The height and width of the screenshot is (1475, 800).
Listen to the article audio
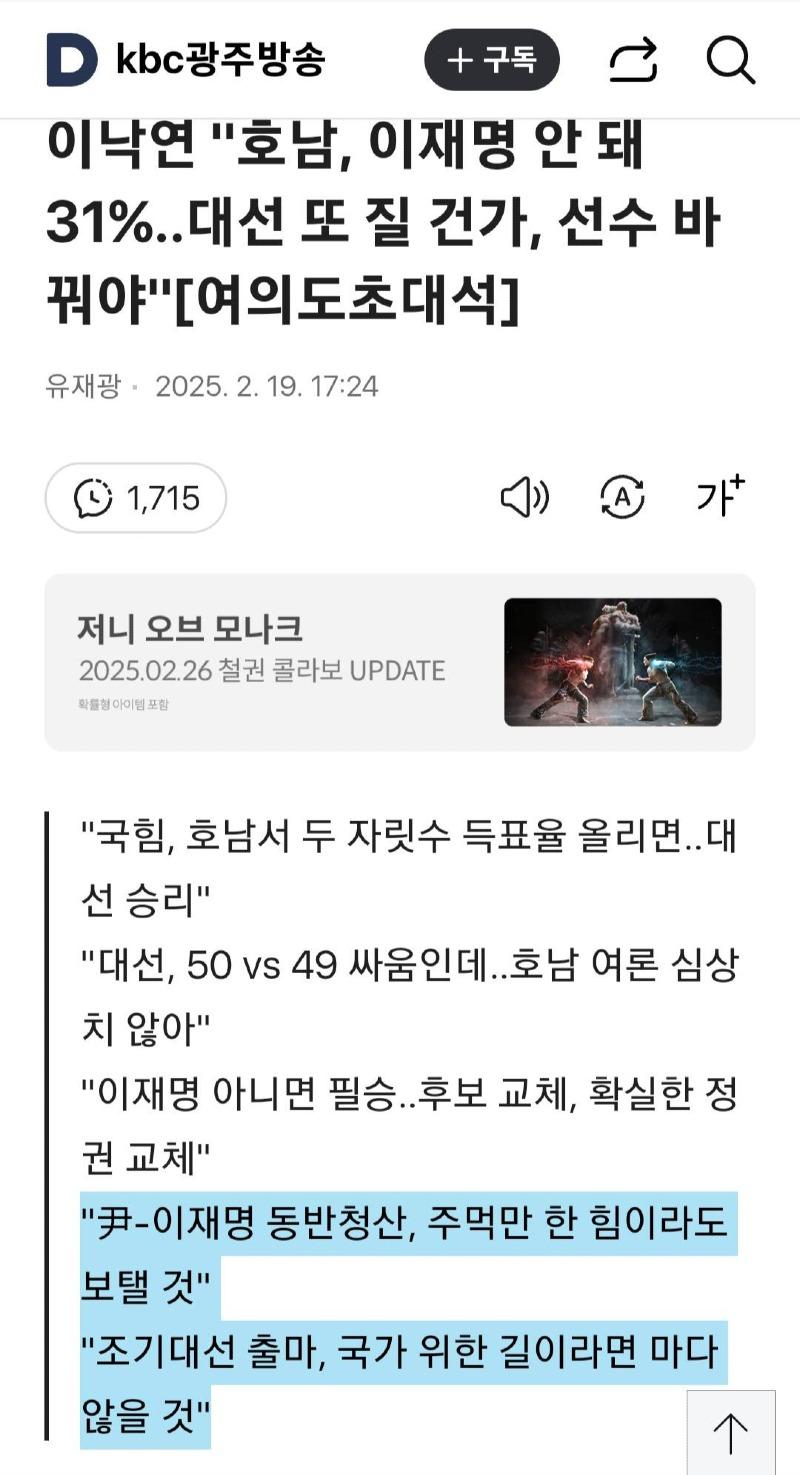(x=524, y=497)
